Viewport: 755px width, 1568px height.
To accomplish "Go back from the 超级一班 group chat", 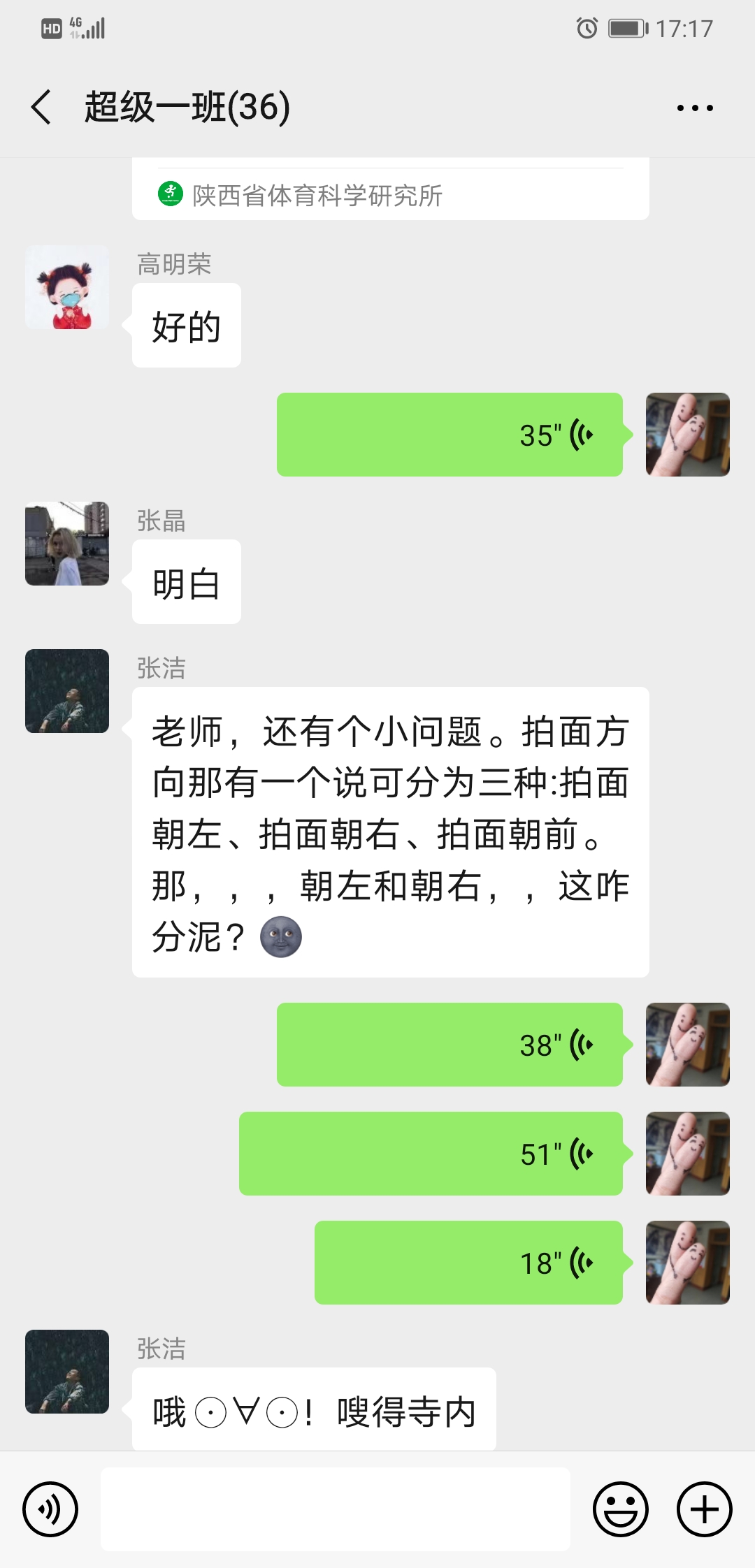I will (x=42, y=108).
